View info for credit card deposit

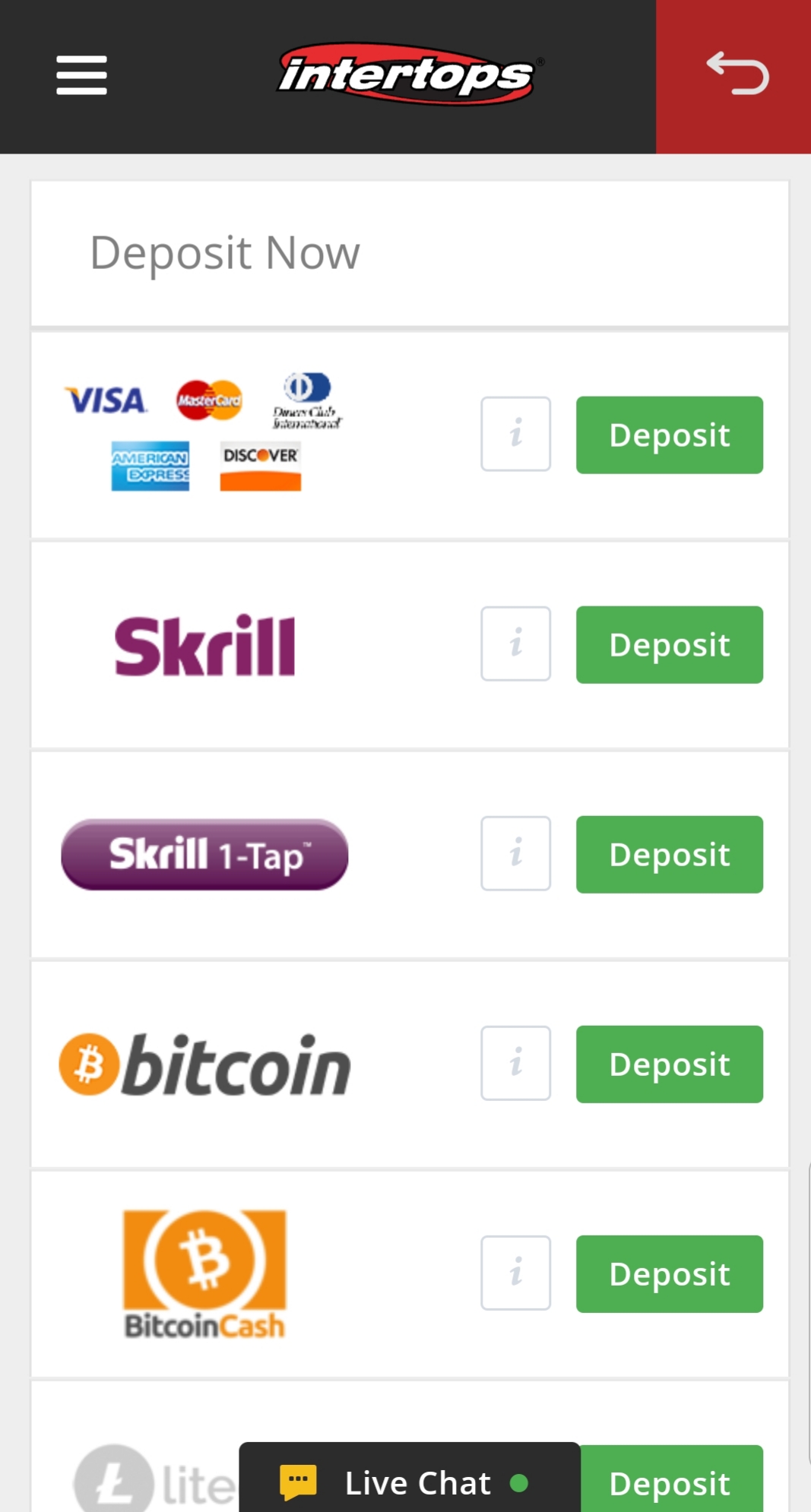coord(515,434)
